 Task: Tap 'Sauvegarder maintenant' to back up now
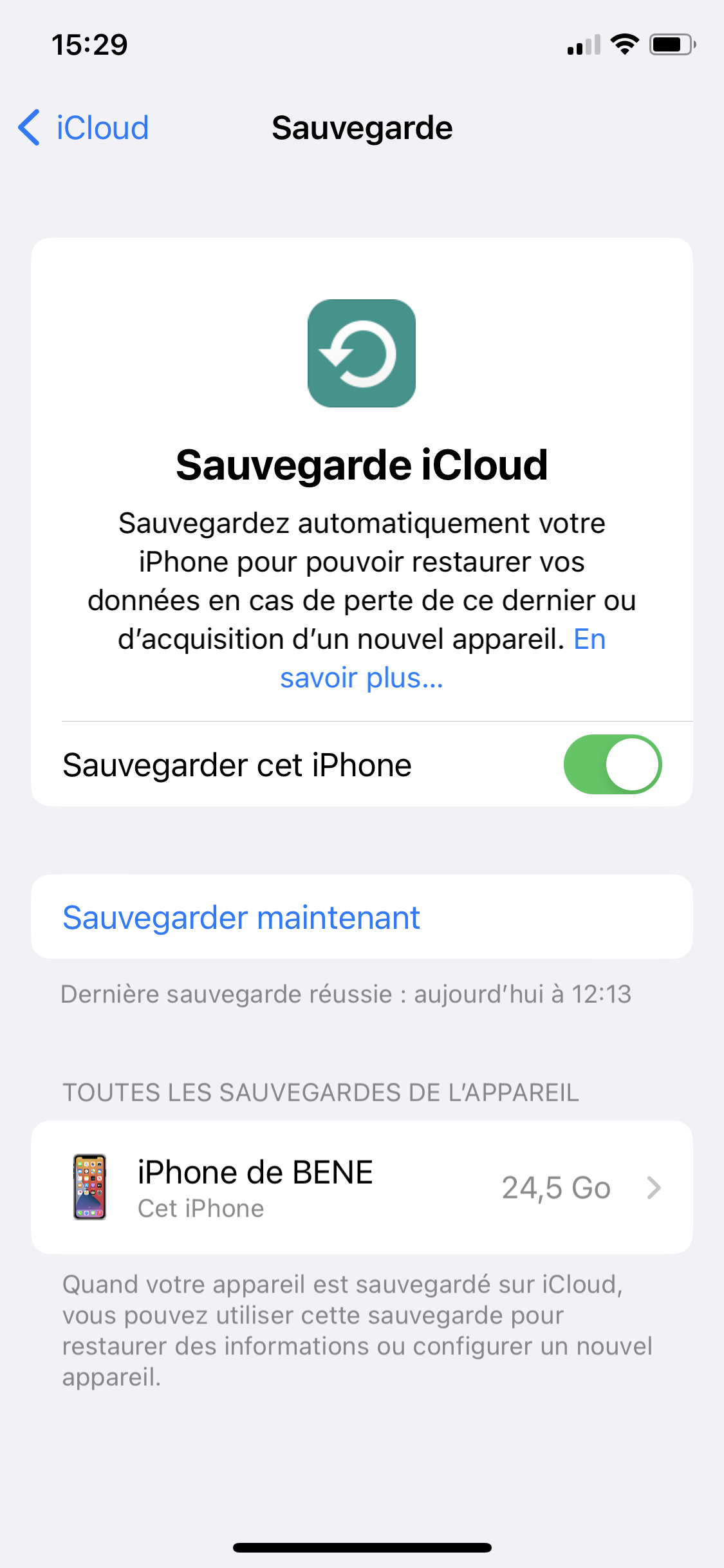(x=241, y=917)
